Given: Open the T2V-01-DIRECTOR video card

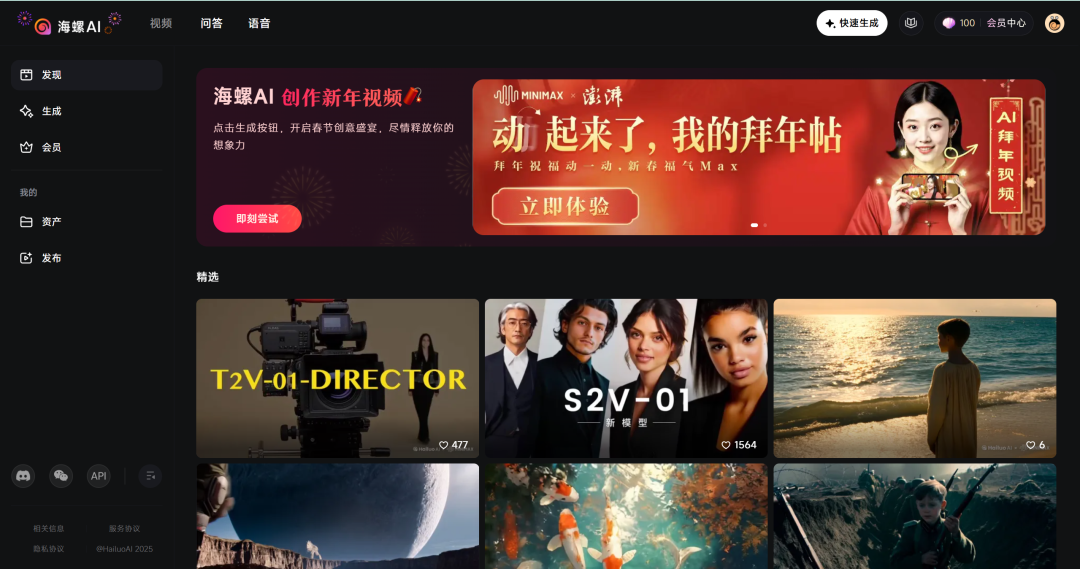Looking at the screenshot, I should point(337,378).
